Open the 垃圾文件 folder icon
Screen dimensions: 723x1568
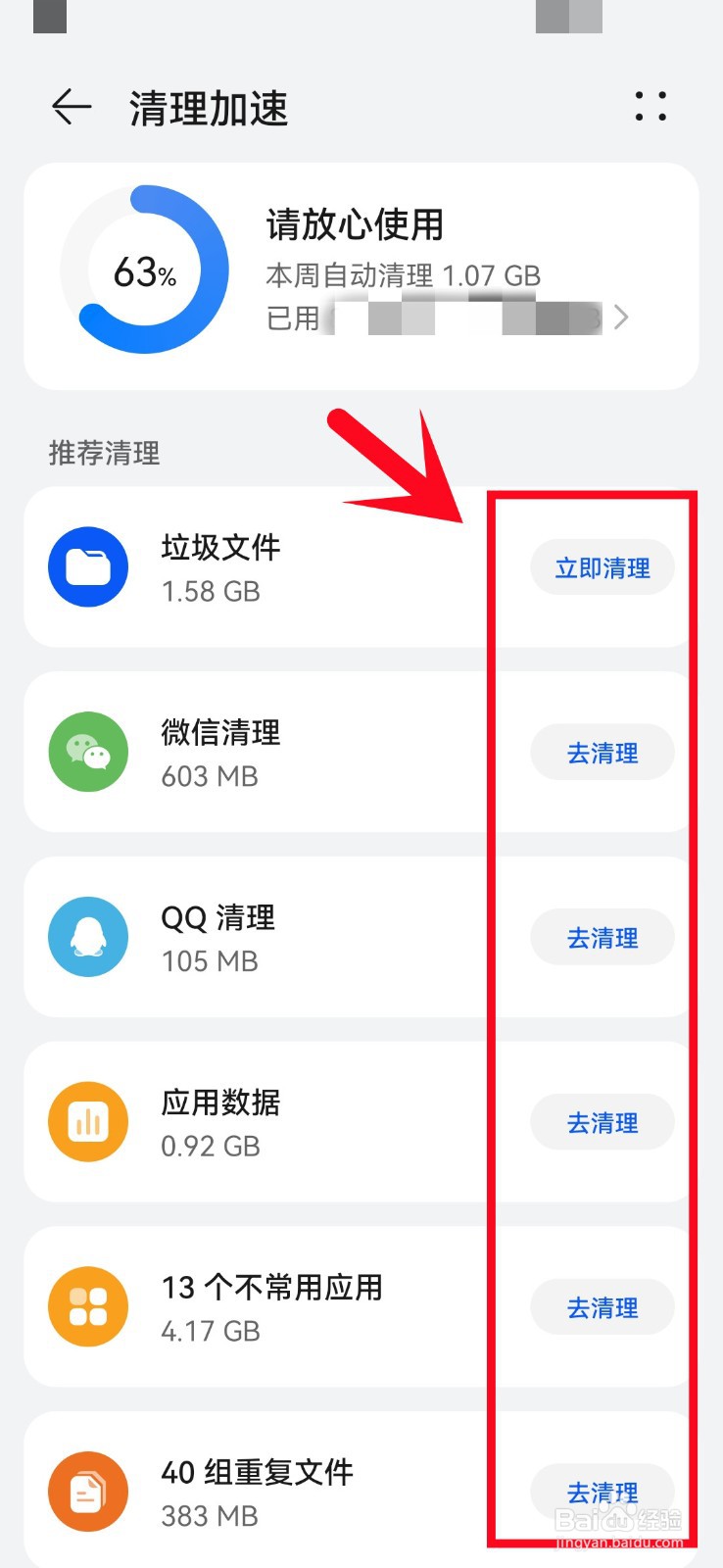(x=88, y=566)
